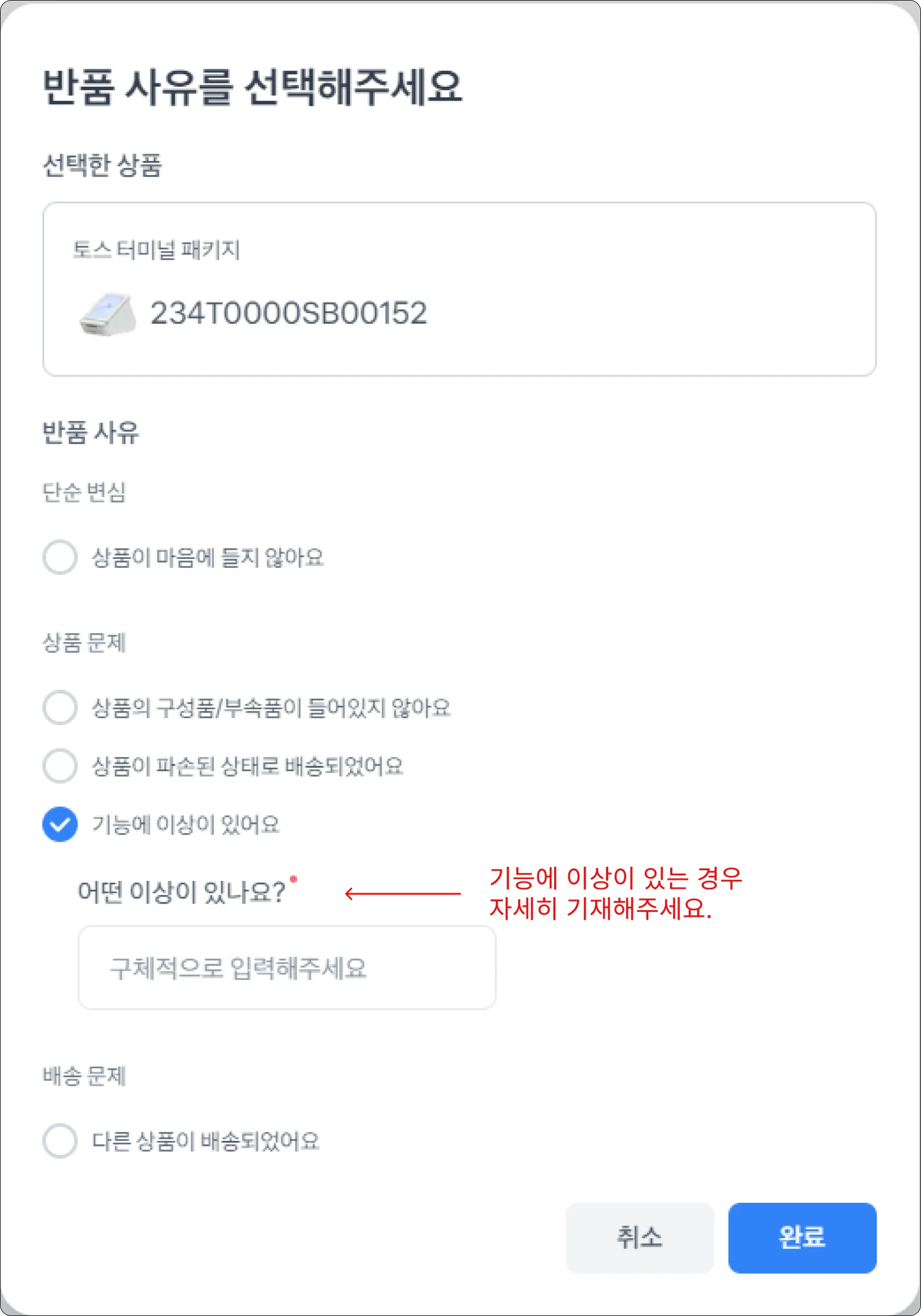The width and height of the screenshot is (921, 1316).
Task: Choose '상품의 구성품/부속품이 들어있지 않아요' option
Action: pyautogui.click(x=60, y=708)
